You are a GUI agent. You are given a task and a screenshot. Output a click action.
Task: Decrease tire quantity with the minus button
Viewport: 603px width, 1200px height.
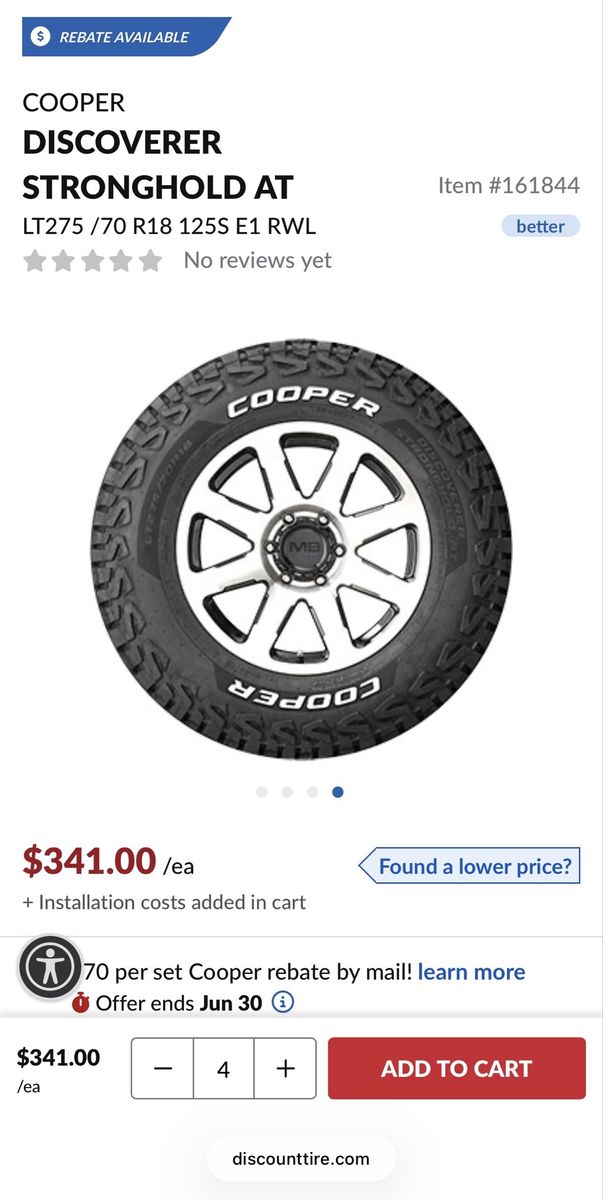point(163,1068)
